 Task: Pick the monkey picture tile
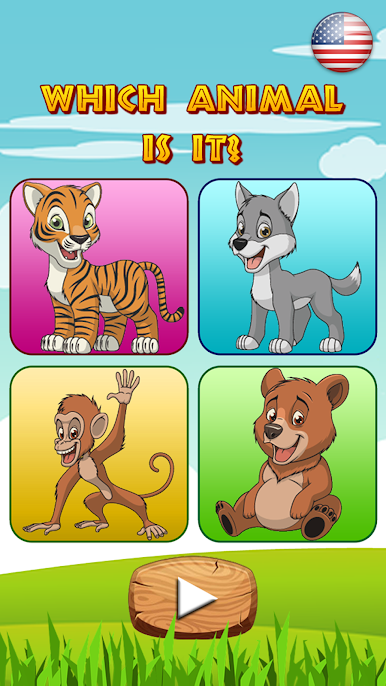point(99,454)
